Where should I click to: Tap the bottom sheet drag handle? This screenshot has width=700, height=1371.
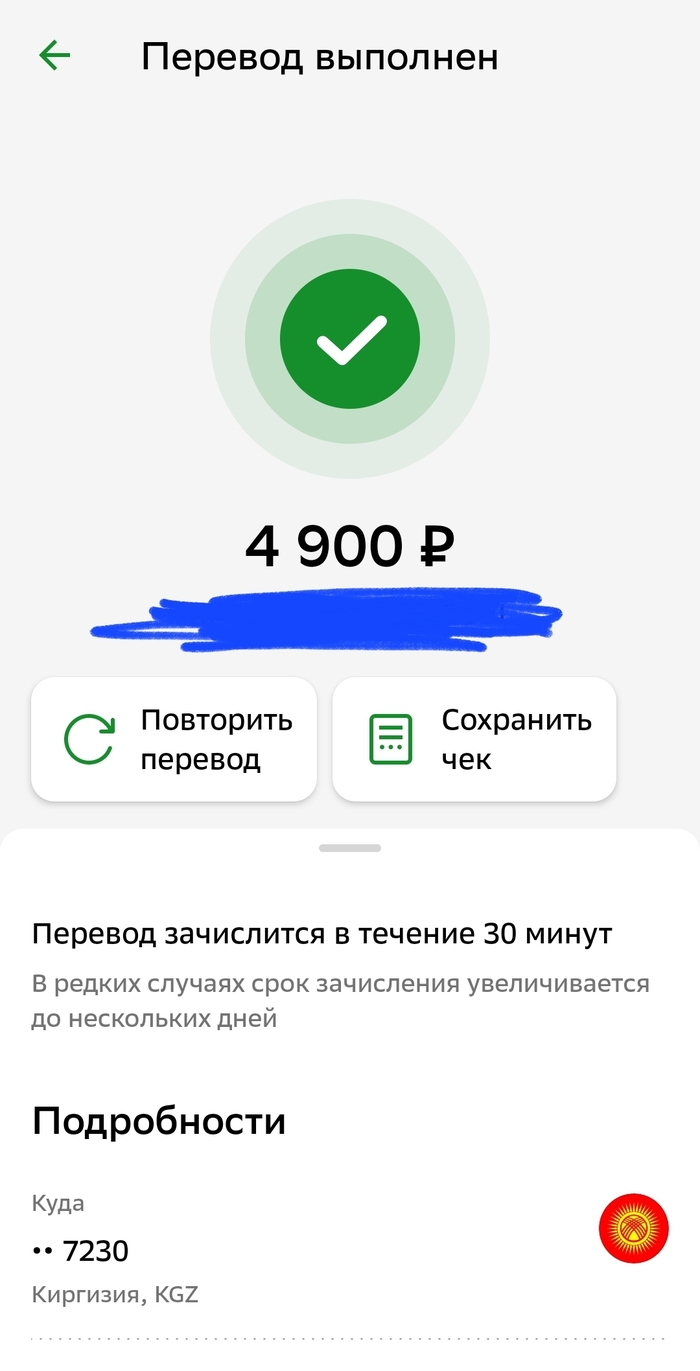coord(350,848)
